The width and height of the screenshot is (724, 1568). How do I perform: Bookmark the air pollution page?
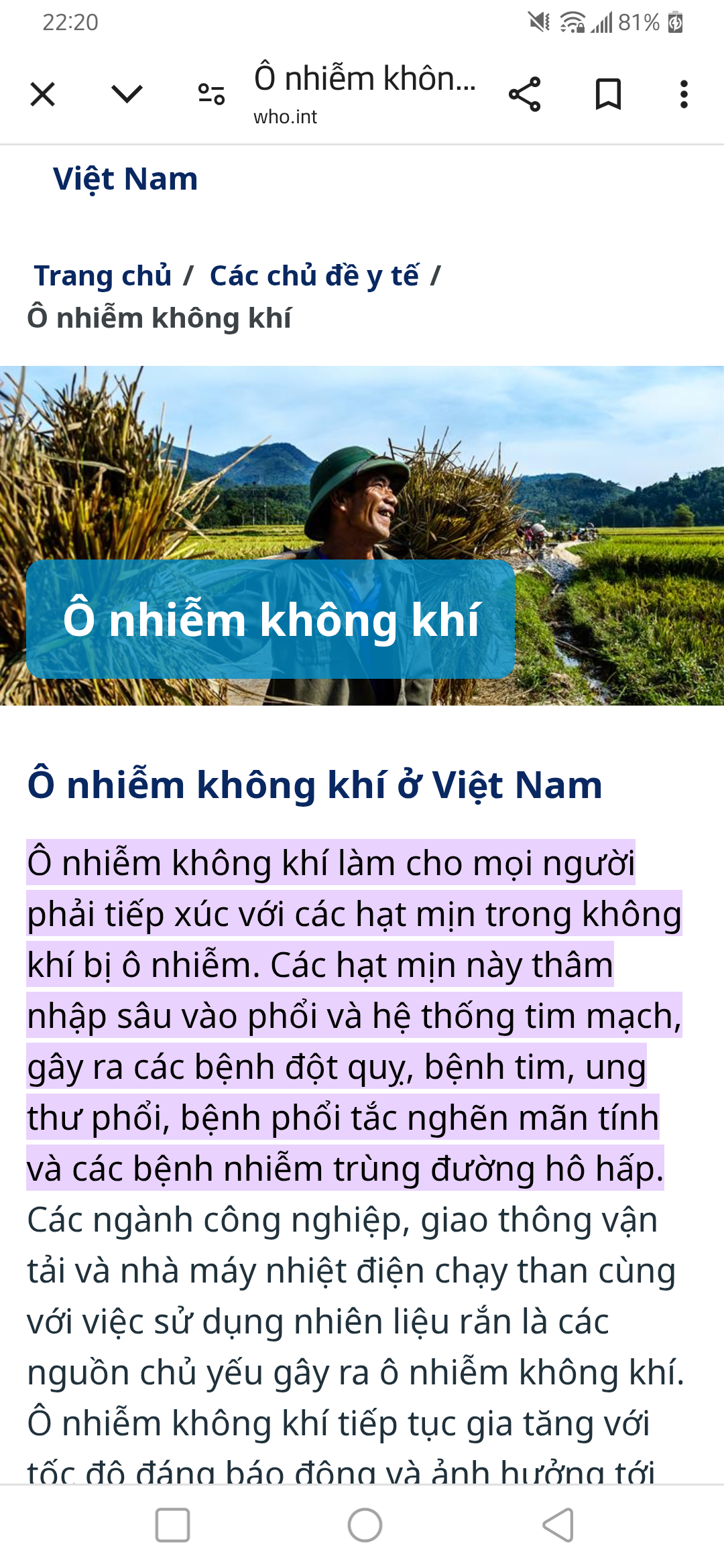point(608,94)
